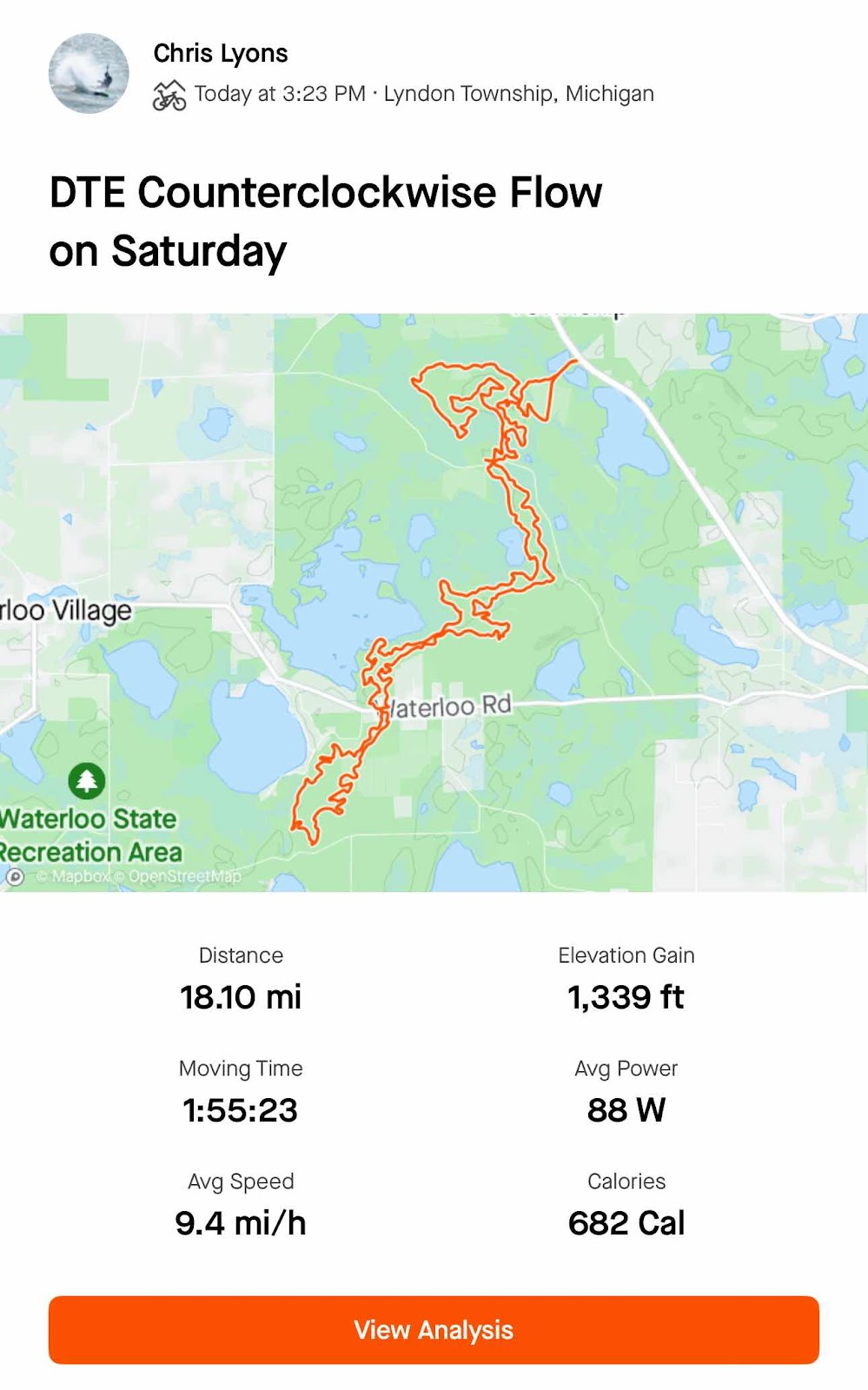Open Chris Lyons' profile picture

point(89,74)
